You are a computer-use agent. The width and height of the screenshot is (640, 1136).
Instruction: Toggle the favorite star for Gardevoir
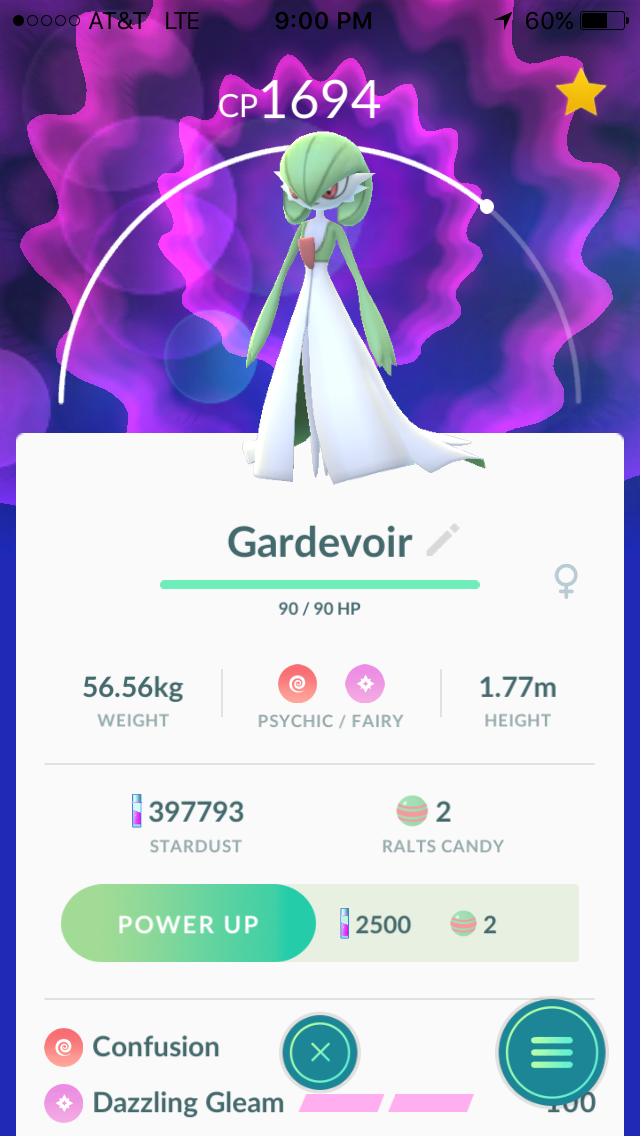pos(581,94)
